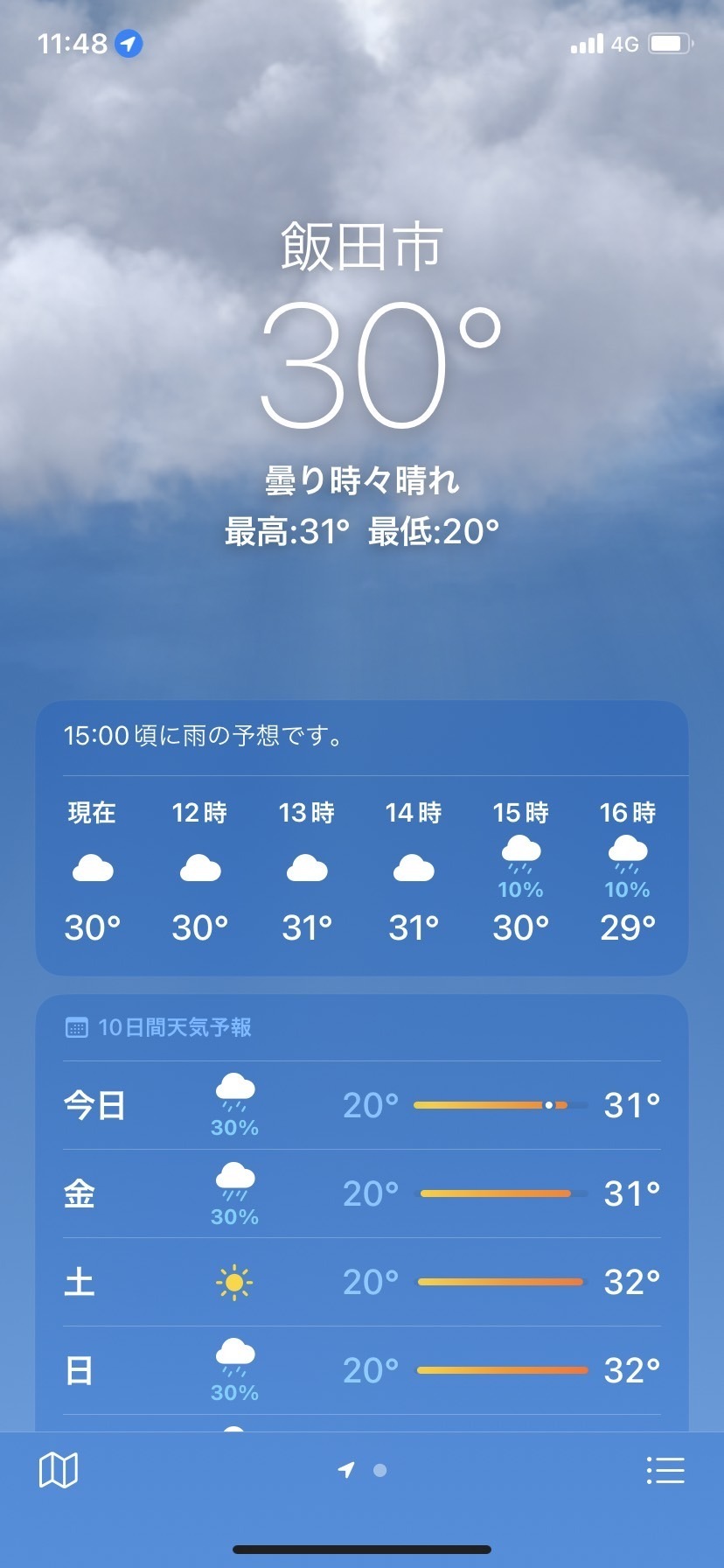Open Saturday (土) sunny forecast
The width and height of the screenshot is (724, 1568).
[361, 1282]
